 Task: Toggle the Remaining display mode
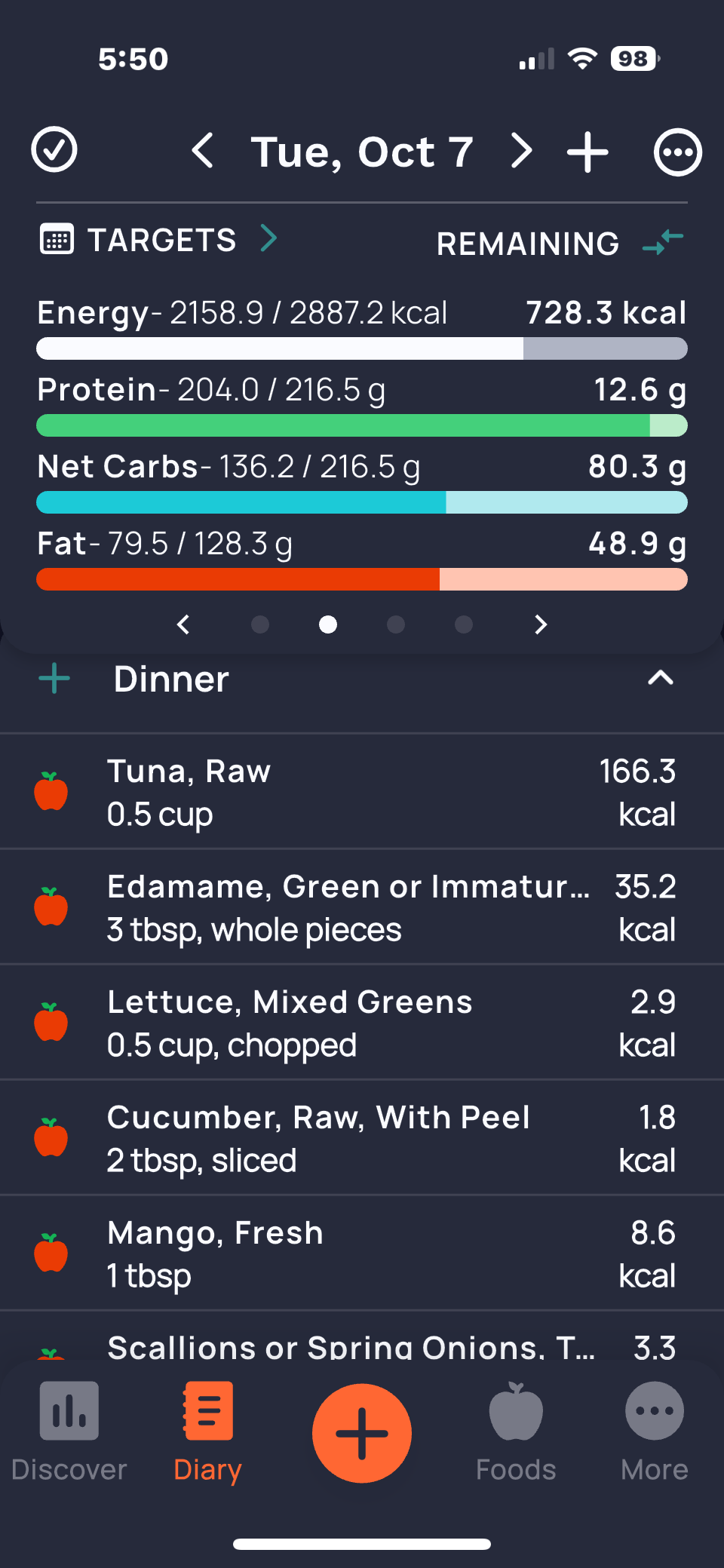[662, 242]
